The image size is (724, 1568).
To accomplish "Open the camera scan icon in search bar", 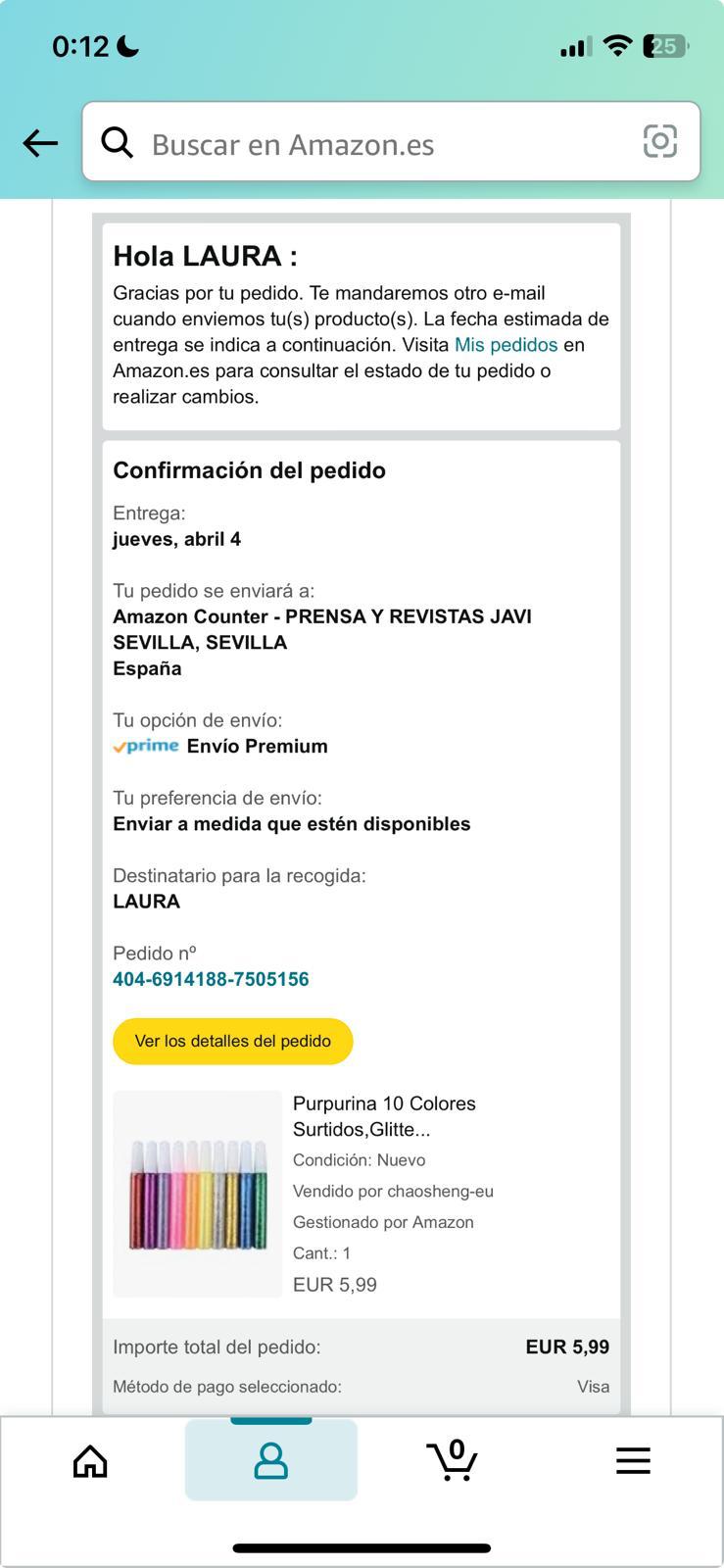I will (x=659, y=142).
